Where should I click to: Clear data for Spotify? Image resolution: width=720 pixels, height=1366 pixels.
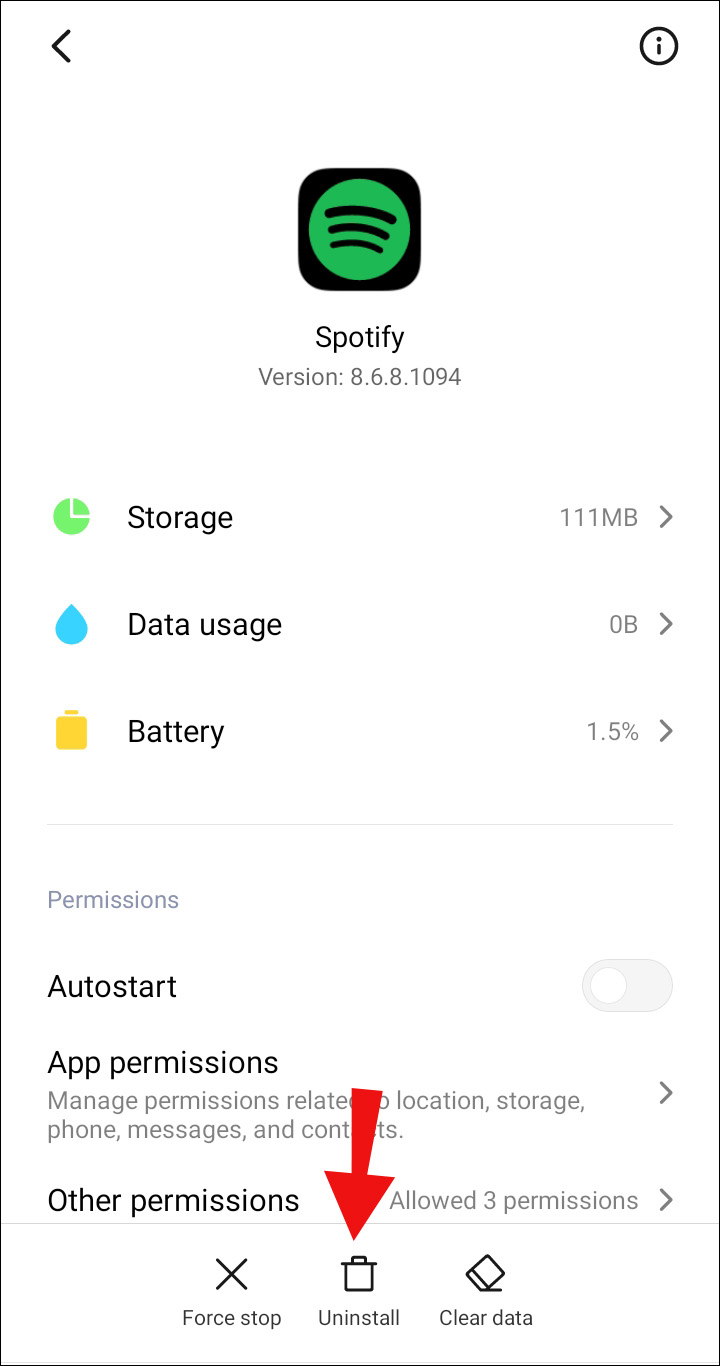tap(486, 1291)
